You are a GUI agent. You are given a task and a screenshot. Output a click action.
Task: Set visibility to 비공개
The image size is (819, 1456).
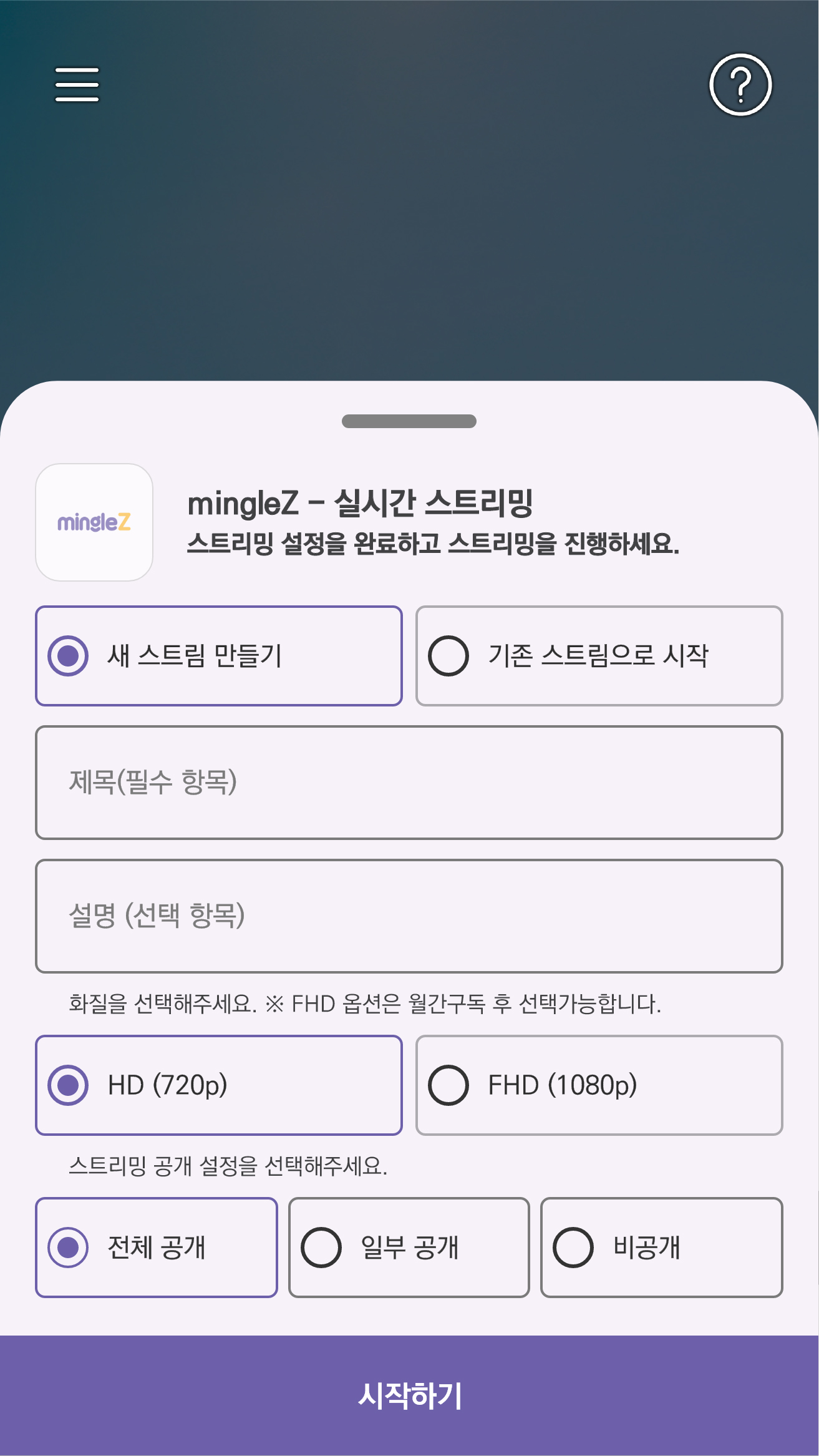tap(661, 1248)
